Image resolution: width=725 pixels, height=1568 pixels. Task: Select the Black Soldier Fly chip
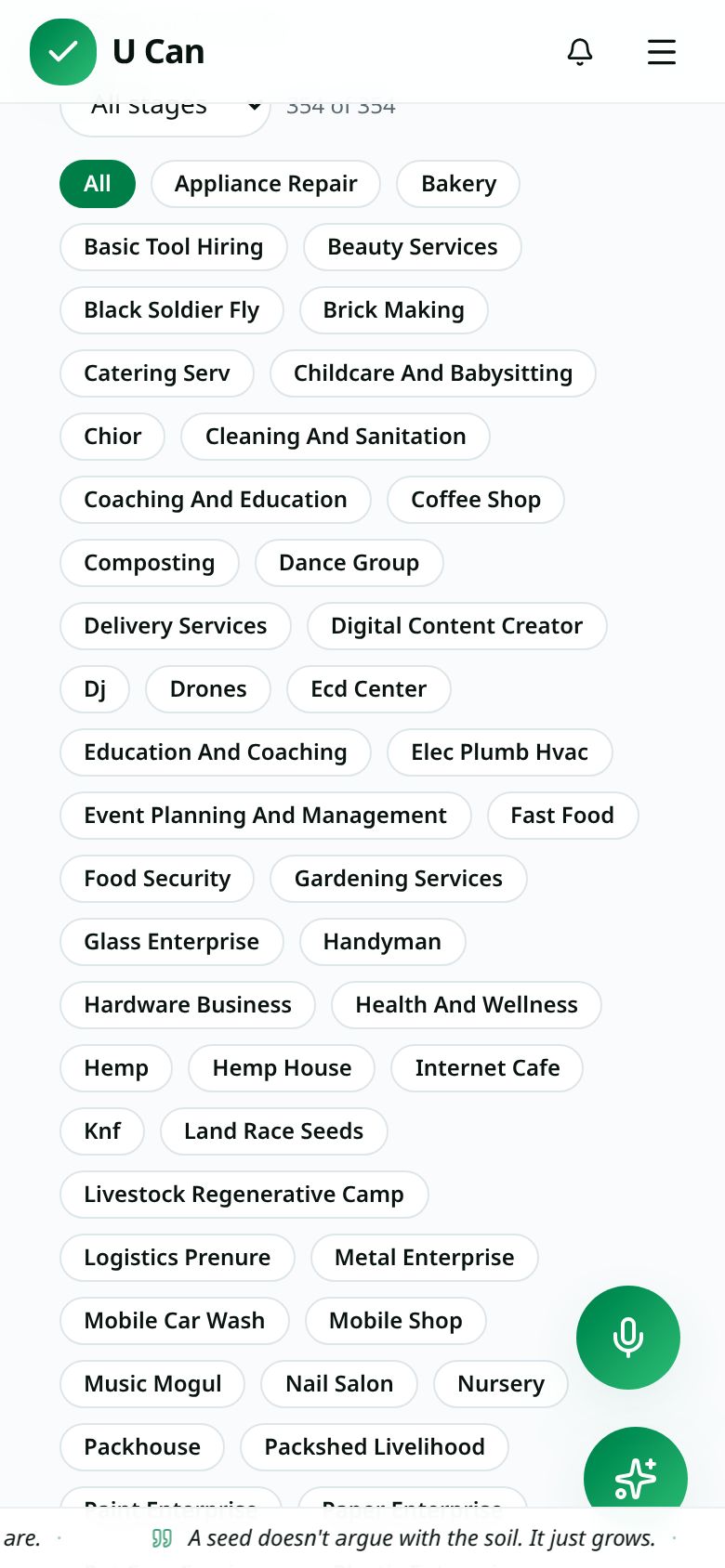tap(172, 310)
